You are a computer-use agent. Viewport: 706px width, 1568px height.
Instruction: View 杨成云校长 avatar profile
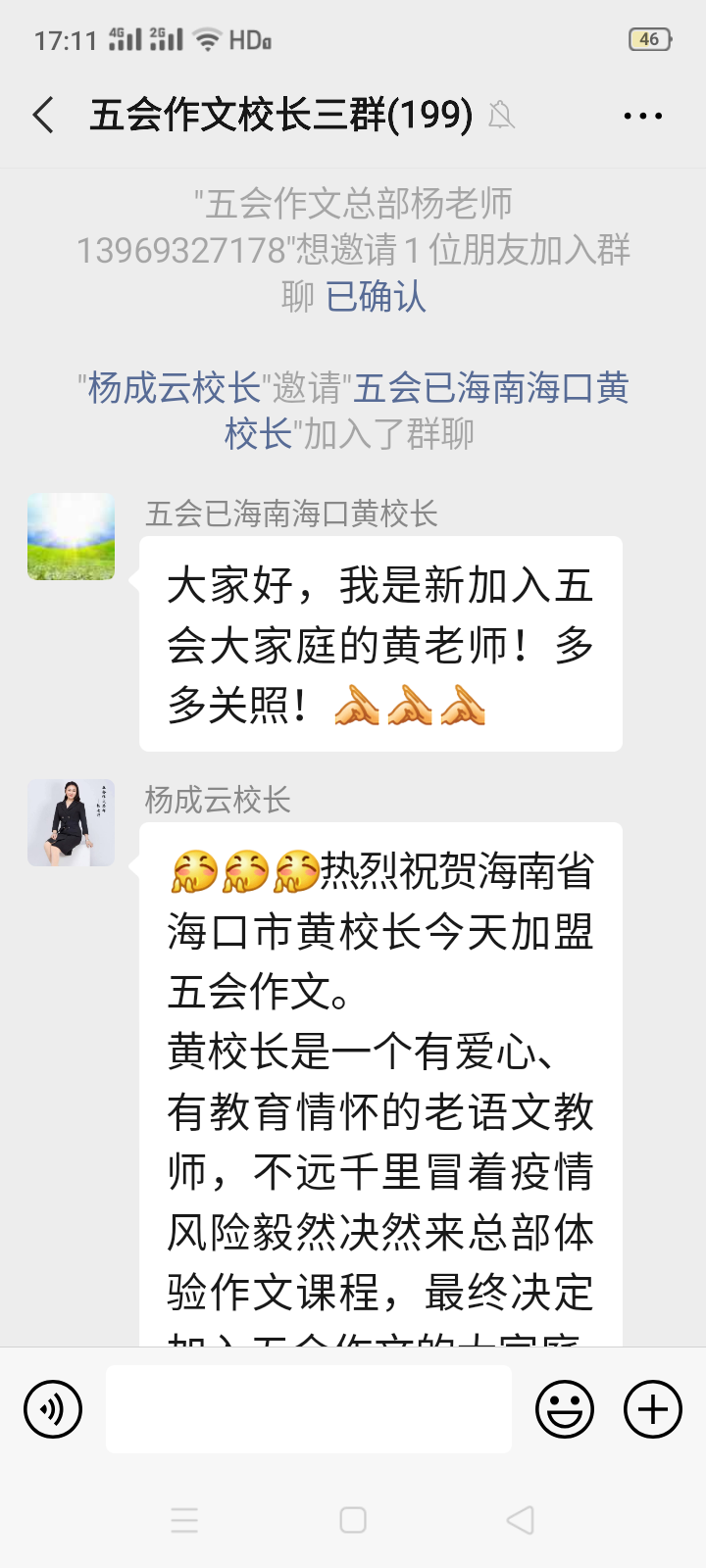(72, 823)
